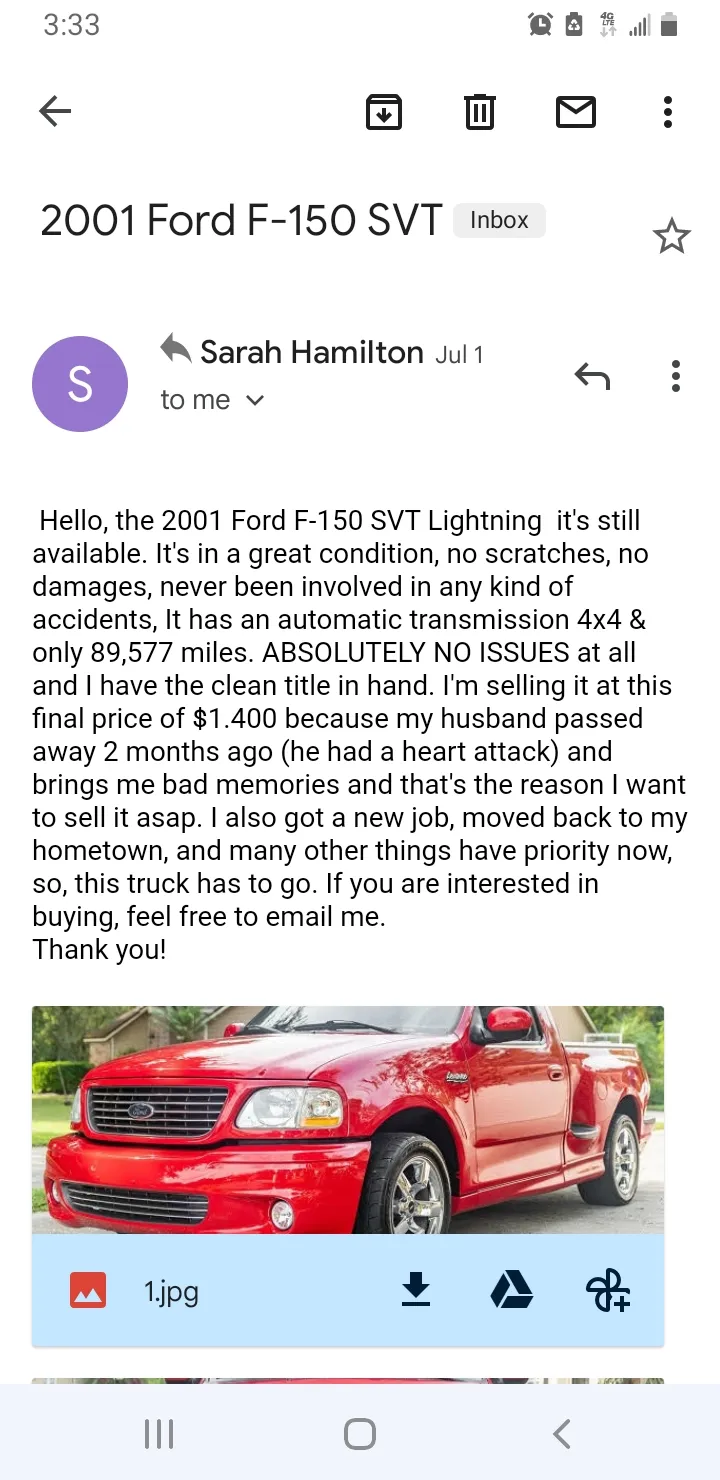
Task: Expand recipient details next to 'to me'
Action: pos(255,400)
